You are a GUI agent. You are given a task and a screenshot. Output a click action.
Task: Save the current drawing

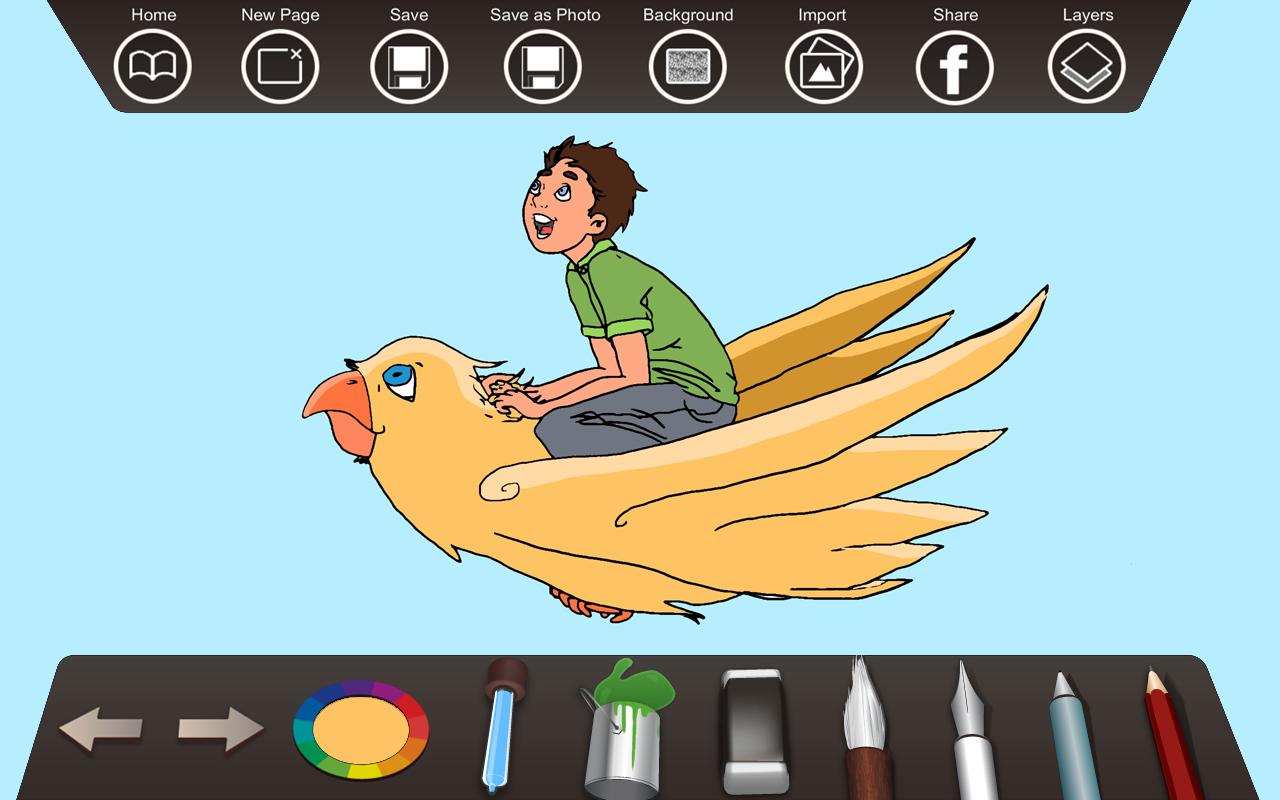(409, 67)
